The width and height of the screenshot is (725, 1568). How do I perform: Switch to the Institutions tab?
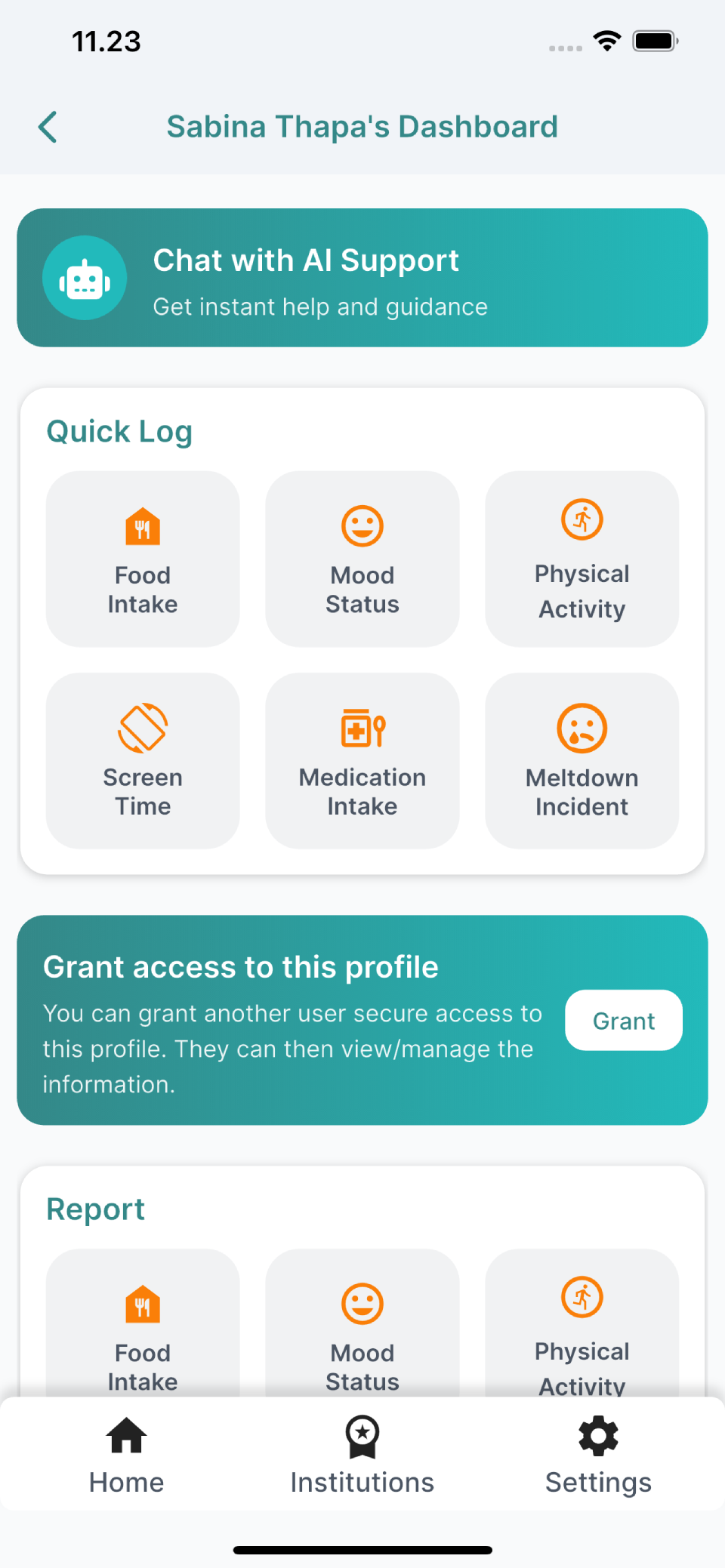coord(362,1456)
